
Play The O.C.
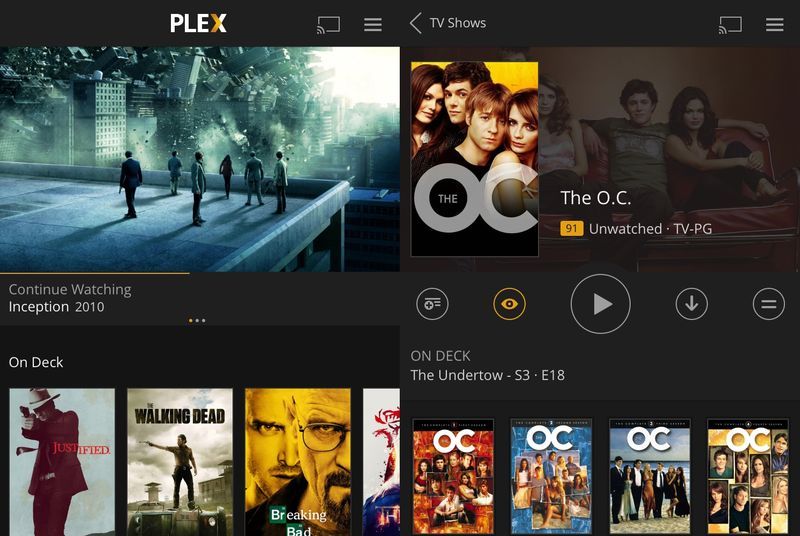pyautogui.click(x=600, y=303)
